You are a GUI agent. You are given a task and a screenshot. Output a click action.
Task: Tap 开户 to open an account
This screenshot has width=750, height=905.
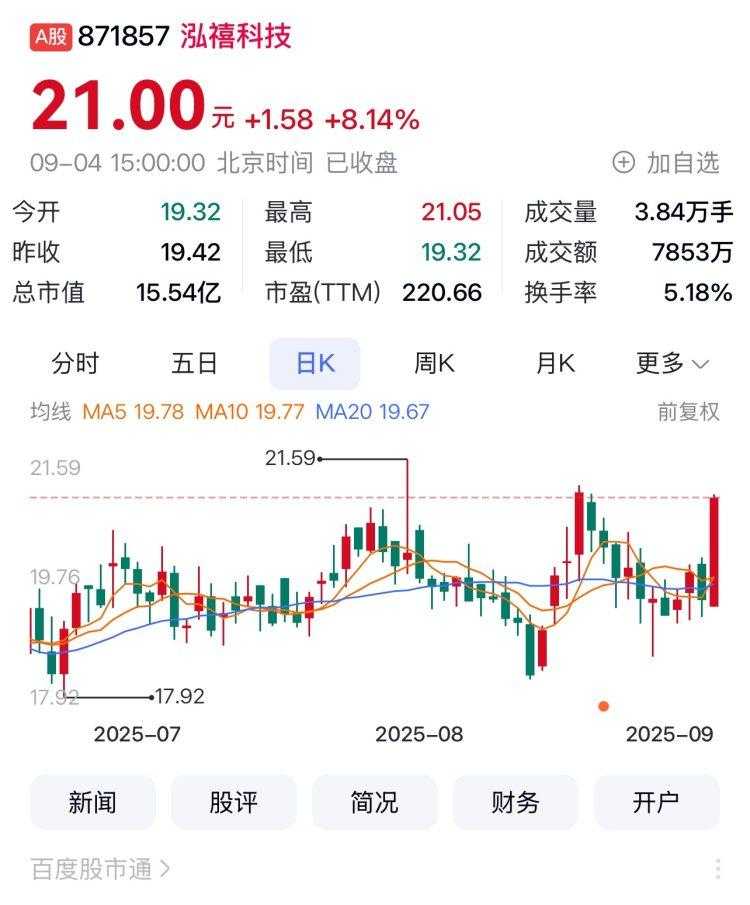(656, 802)
